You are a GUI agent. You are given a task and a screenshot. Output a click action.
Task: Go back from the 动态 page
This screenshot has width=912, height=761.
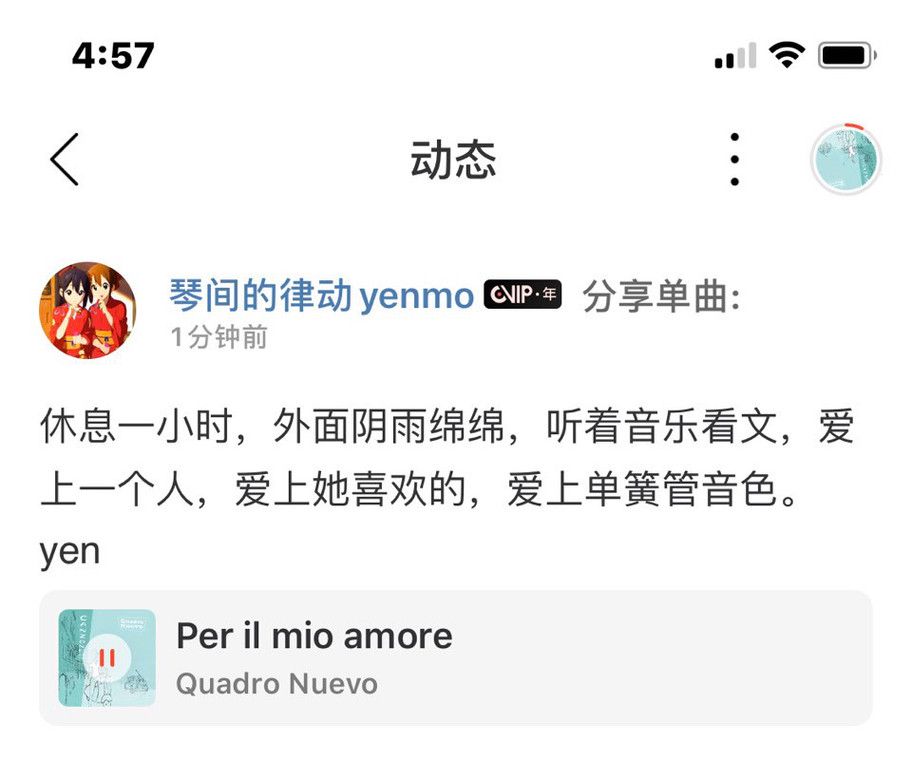(64, 160)
